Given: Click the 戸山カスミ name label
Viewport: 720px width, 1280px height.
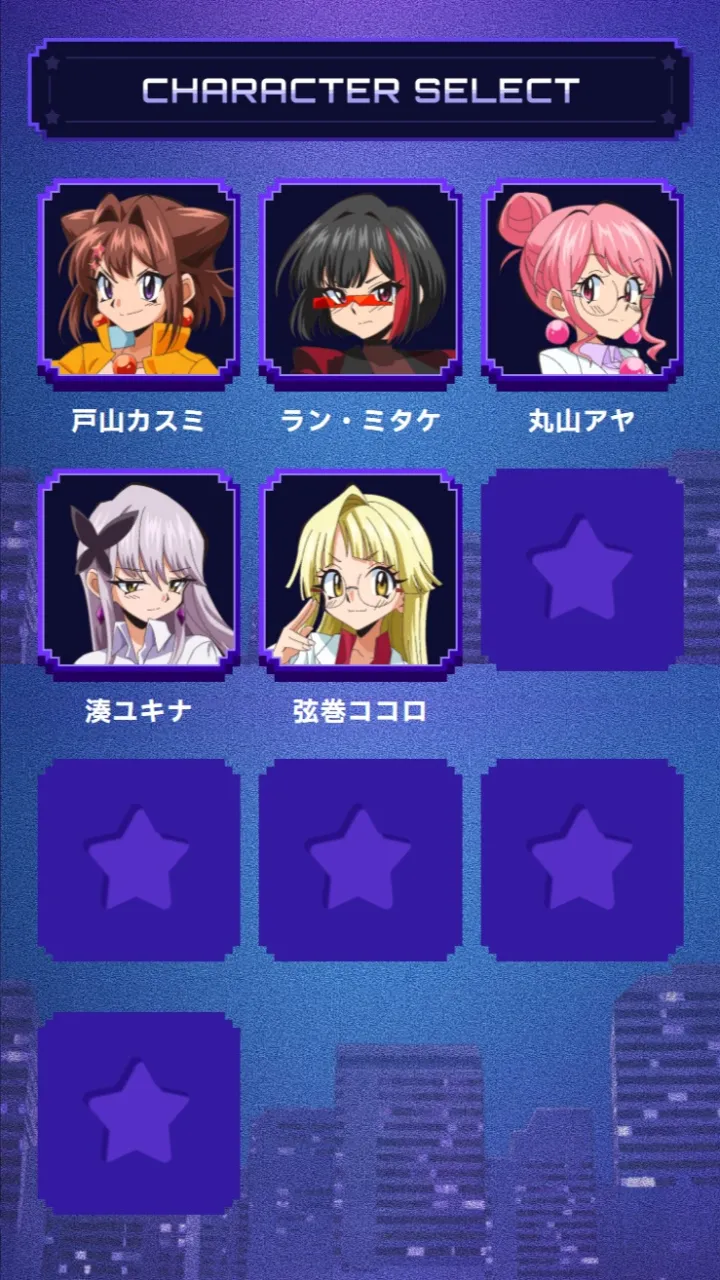Looking at the screenshot, I should (x=139, y=420).
